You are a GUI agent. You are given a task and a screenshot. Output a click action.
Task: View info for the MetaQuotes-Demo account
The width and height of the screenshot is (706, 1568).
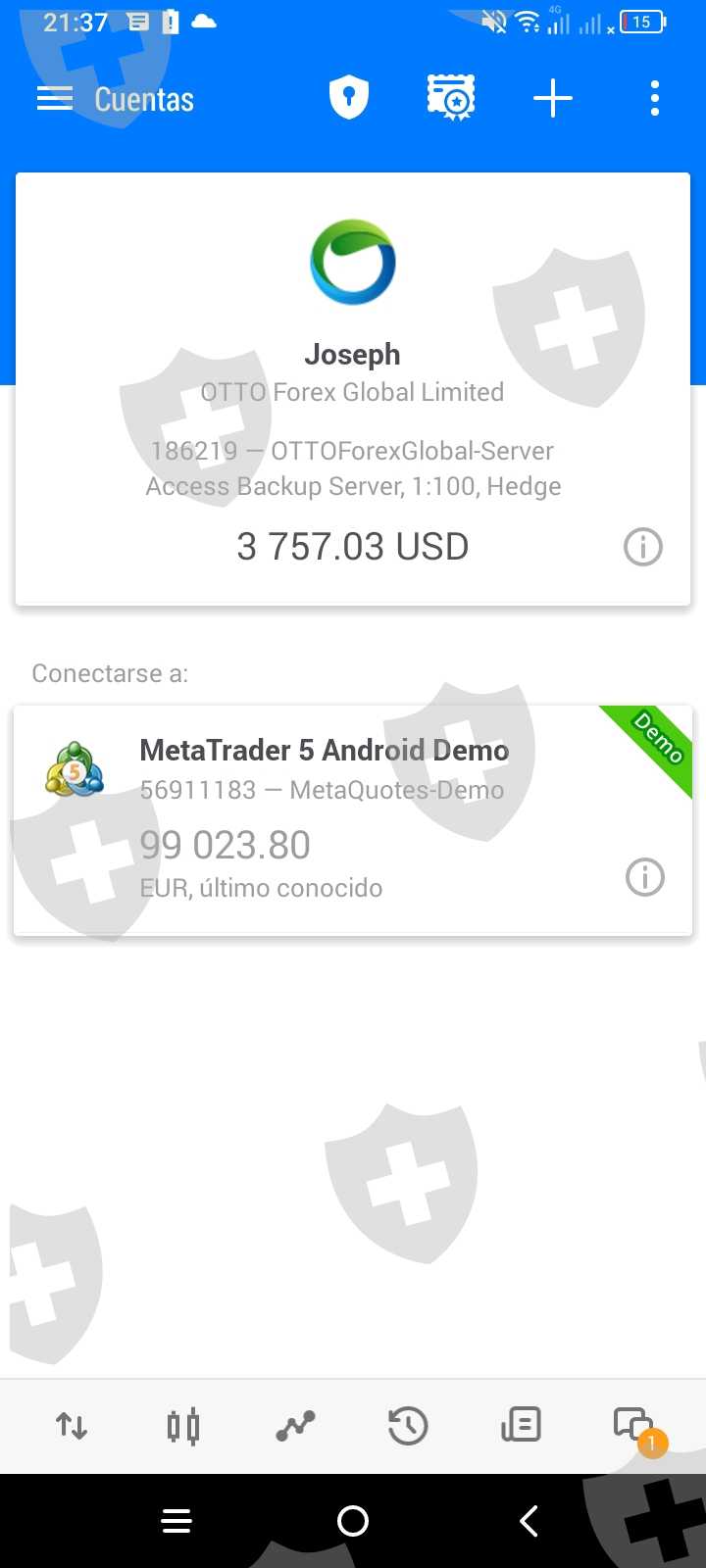[644, 877]
